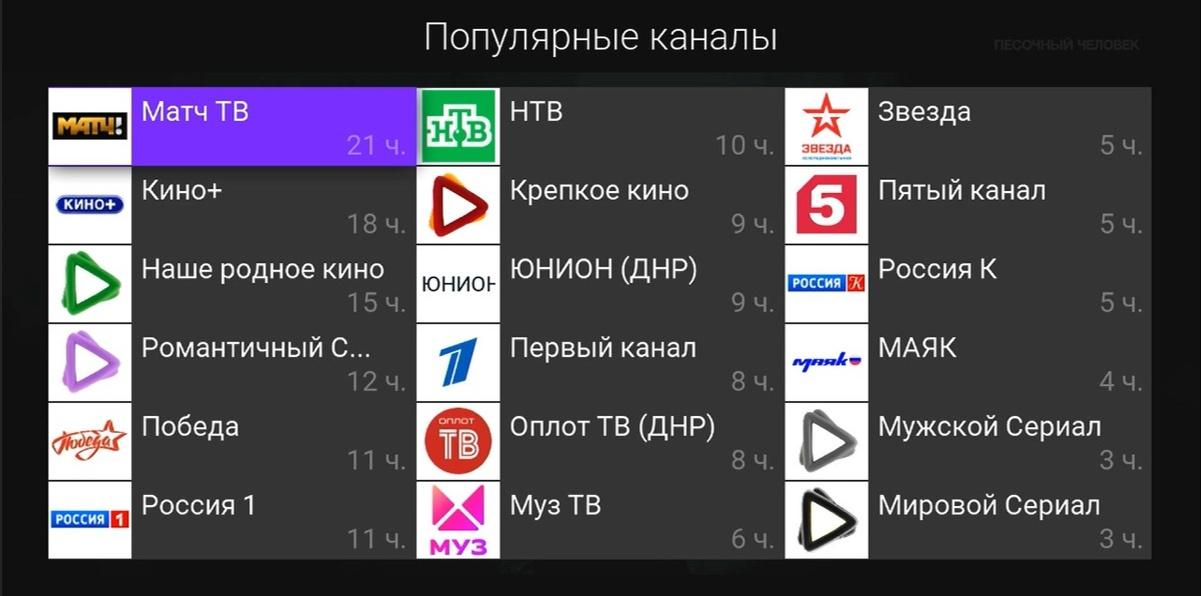Screen dimensions: 1201x596
Task: Select the Мировой Сериал channel
Action: click(x=968, y=519)
